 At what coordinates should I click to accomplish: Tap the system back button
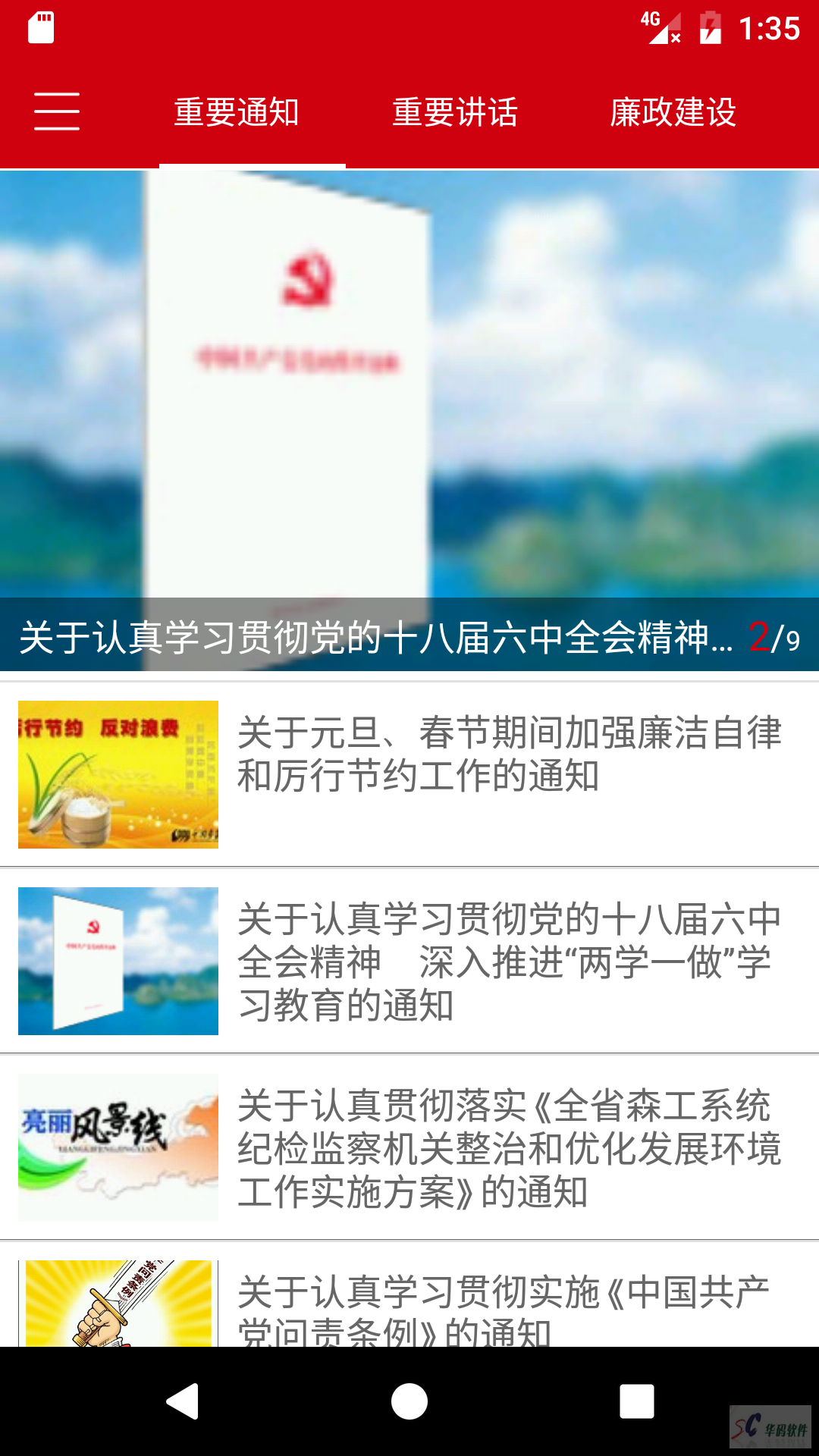(x=182, y=1401)
